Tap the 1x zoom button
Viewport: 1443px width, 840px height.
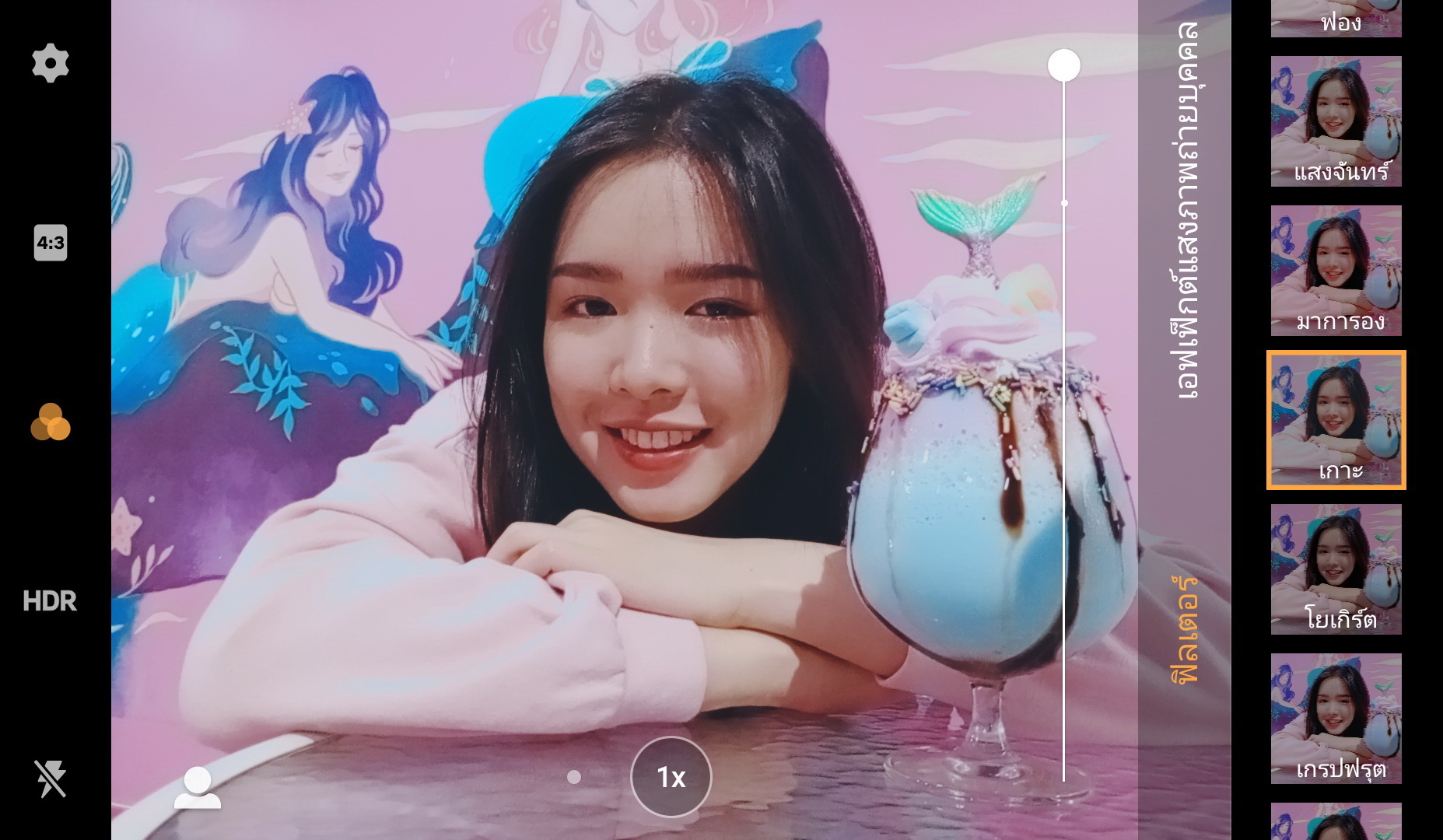pos(671,777)
